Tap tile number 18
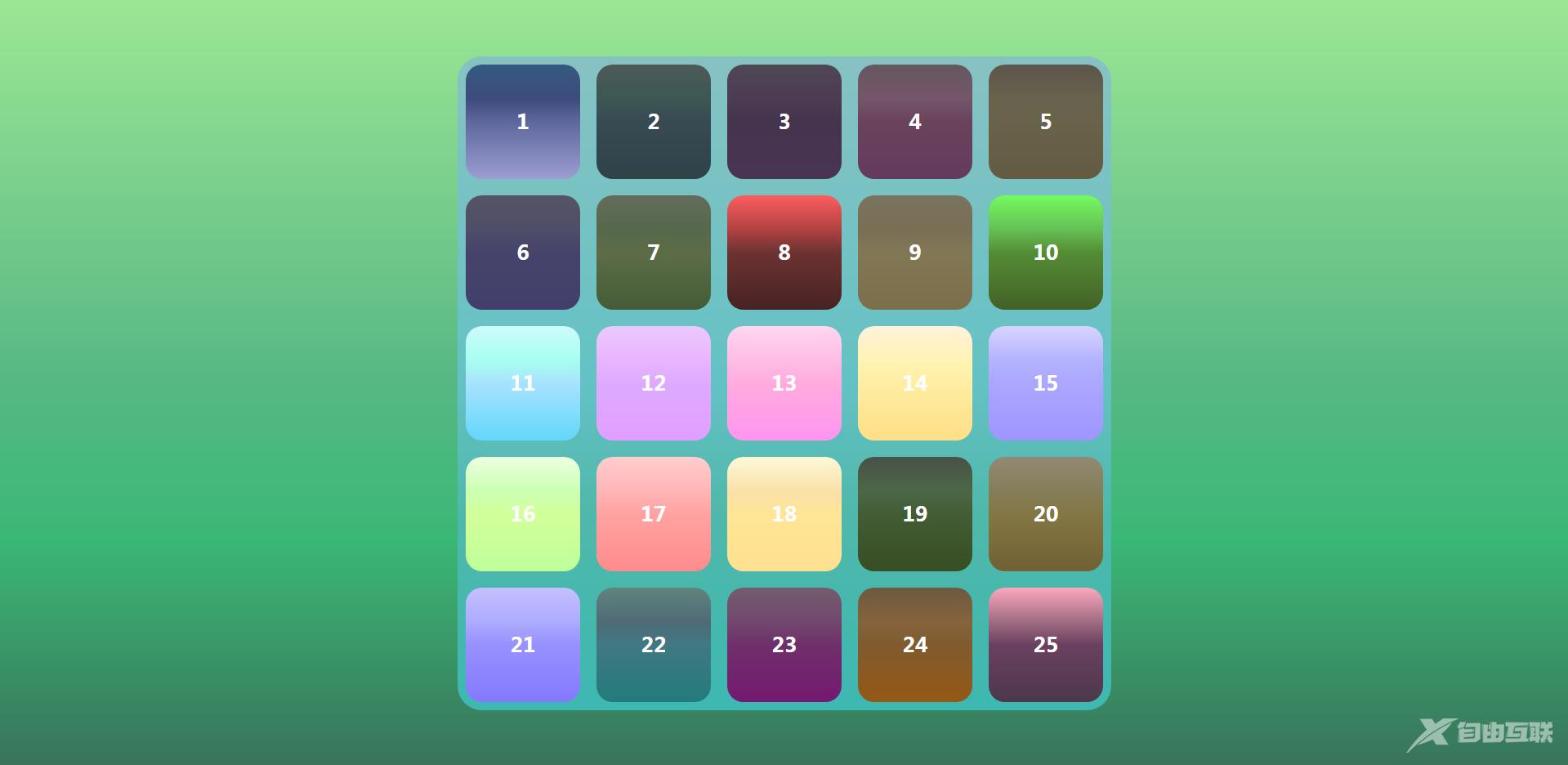The height and width of the screenshot is (765, 1568). pyautogui.click(x=784, y=514)
